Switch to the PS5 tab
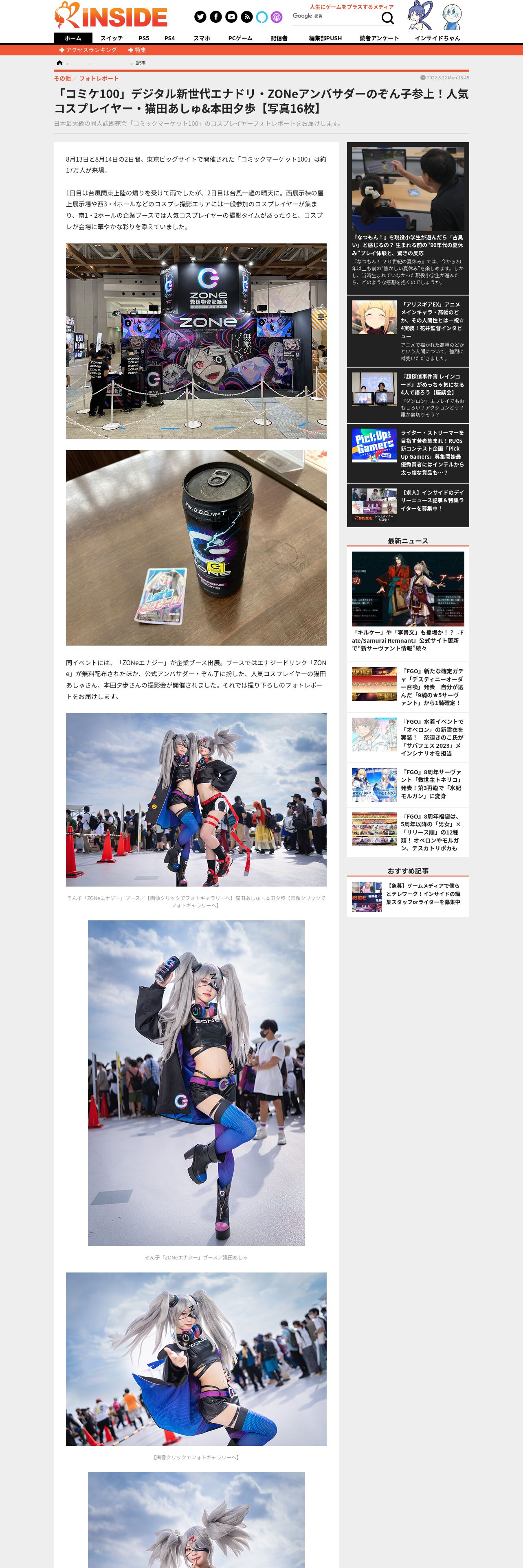This screenshot has width=523, height=1568. pos(144,38)
